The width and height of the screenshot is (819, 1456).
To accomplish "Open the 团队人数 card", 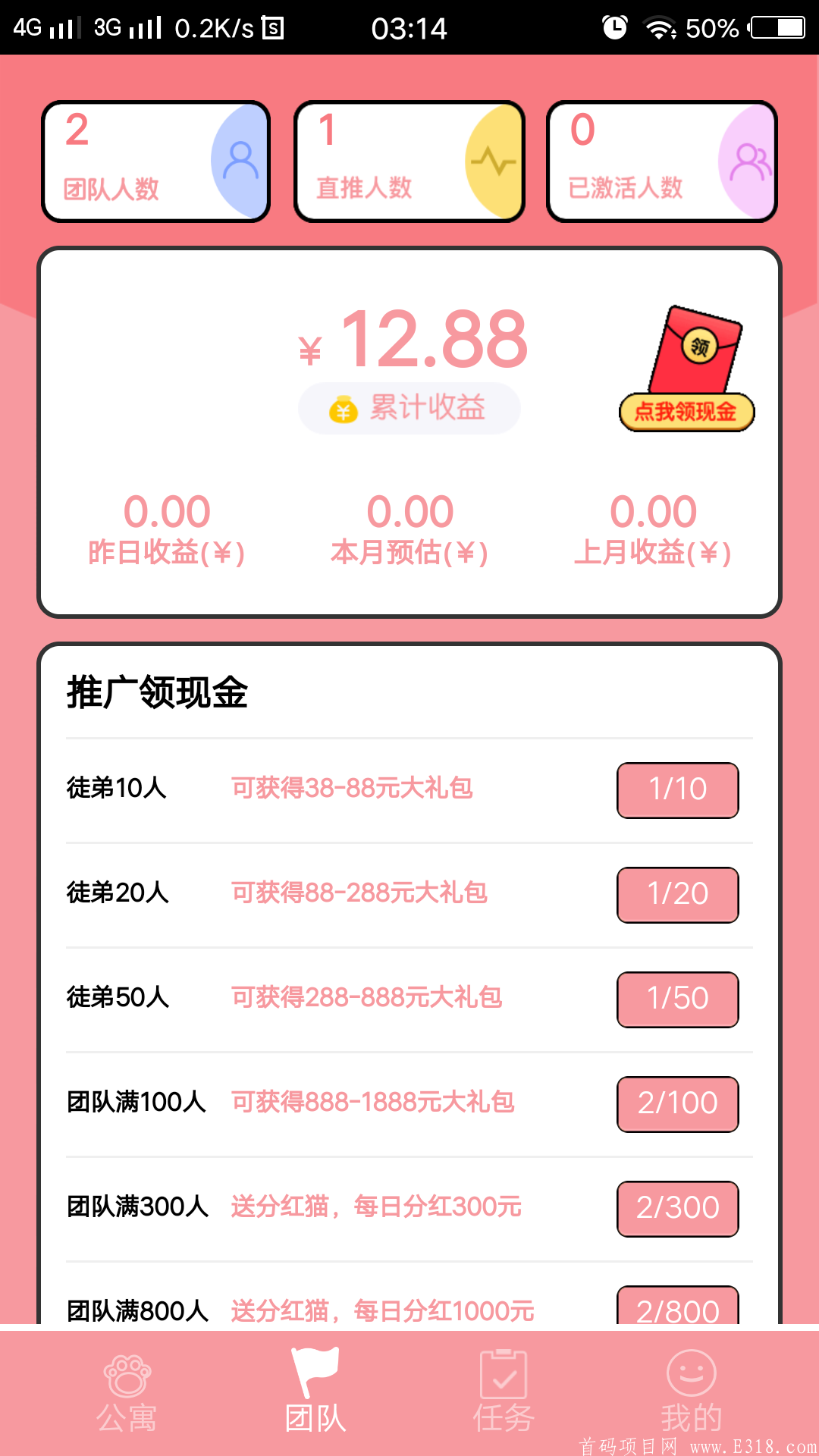I will click(156, 162).
